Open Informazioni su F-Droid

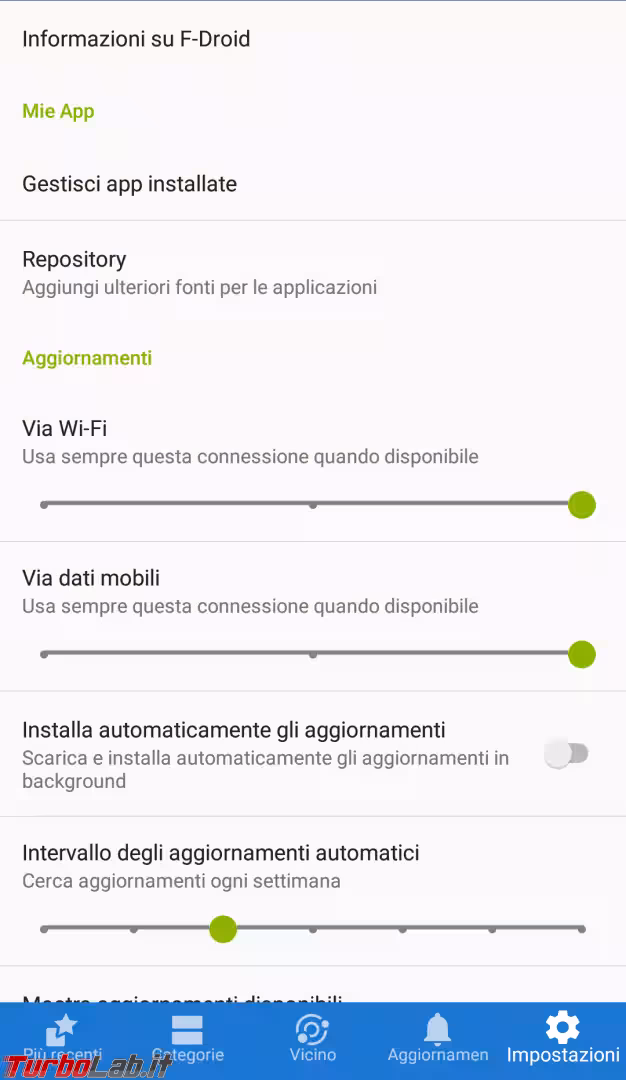click(x=136, y=39)
